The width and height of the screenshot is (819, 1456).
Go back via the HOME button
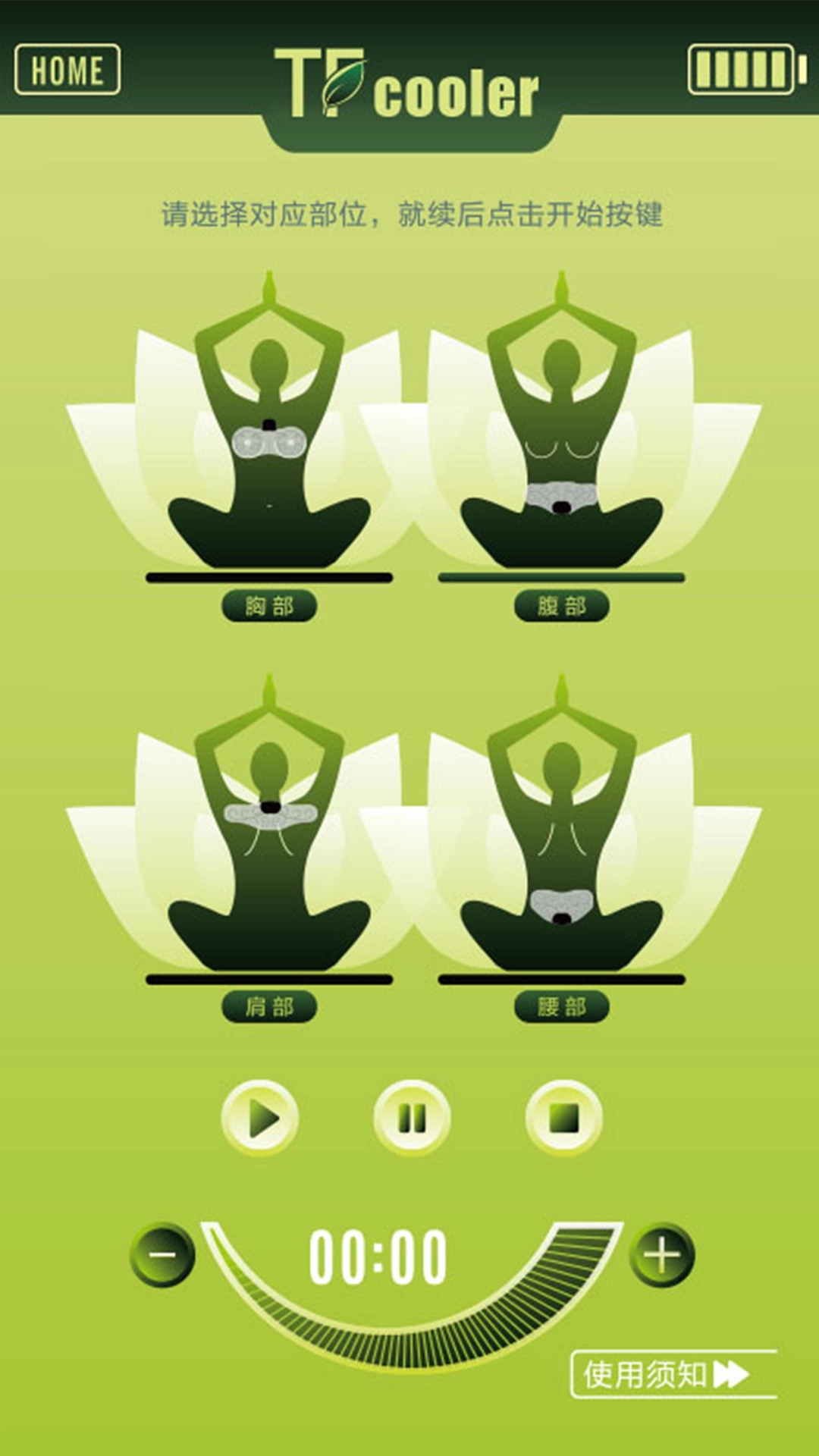pyautogui.click(x=67, y=70)
